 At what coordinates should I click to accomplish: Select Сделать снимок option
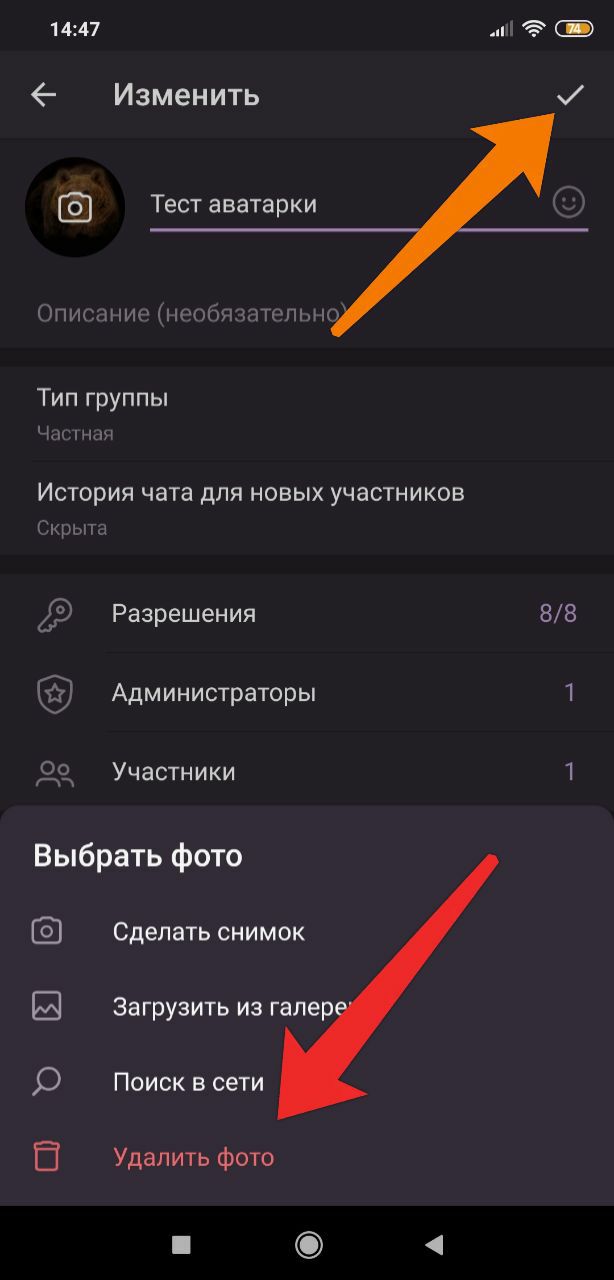coord(208,932)
